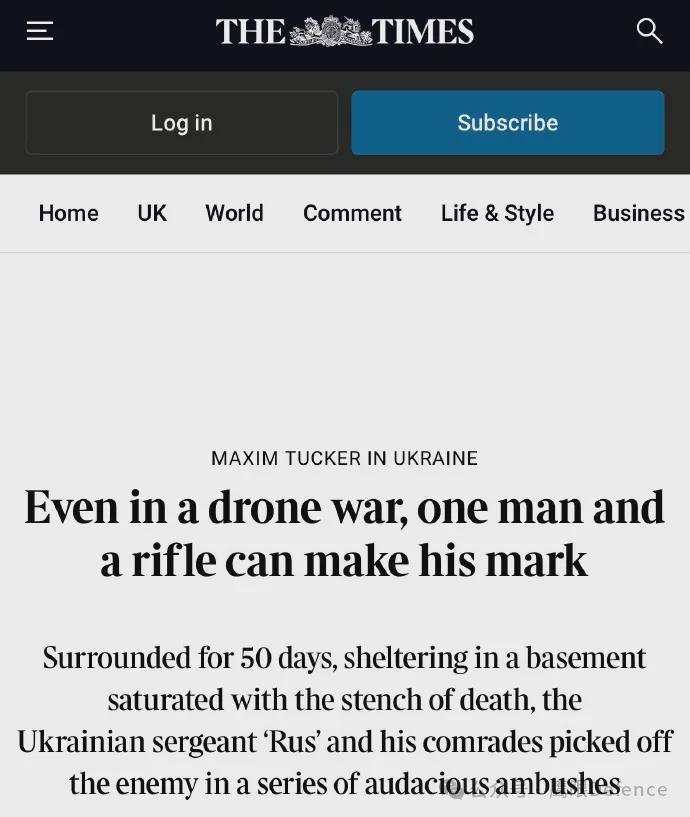The image size is (690, 817).
Task: Subscribe to The Times
Action: click(x=507, y=123)
